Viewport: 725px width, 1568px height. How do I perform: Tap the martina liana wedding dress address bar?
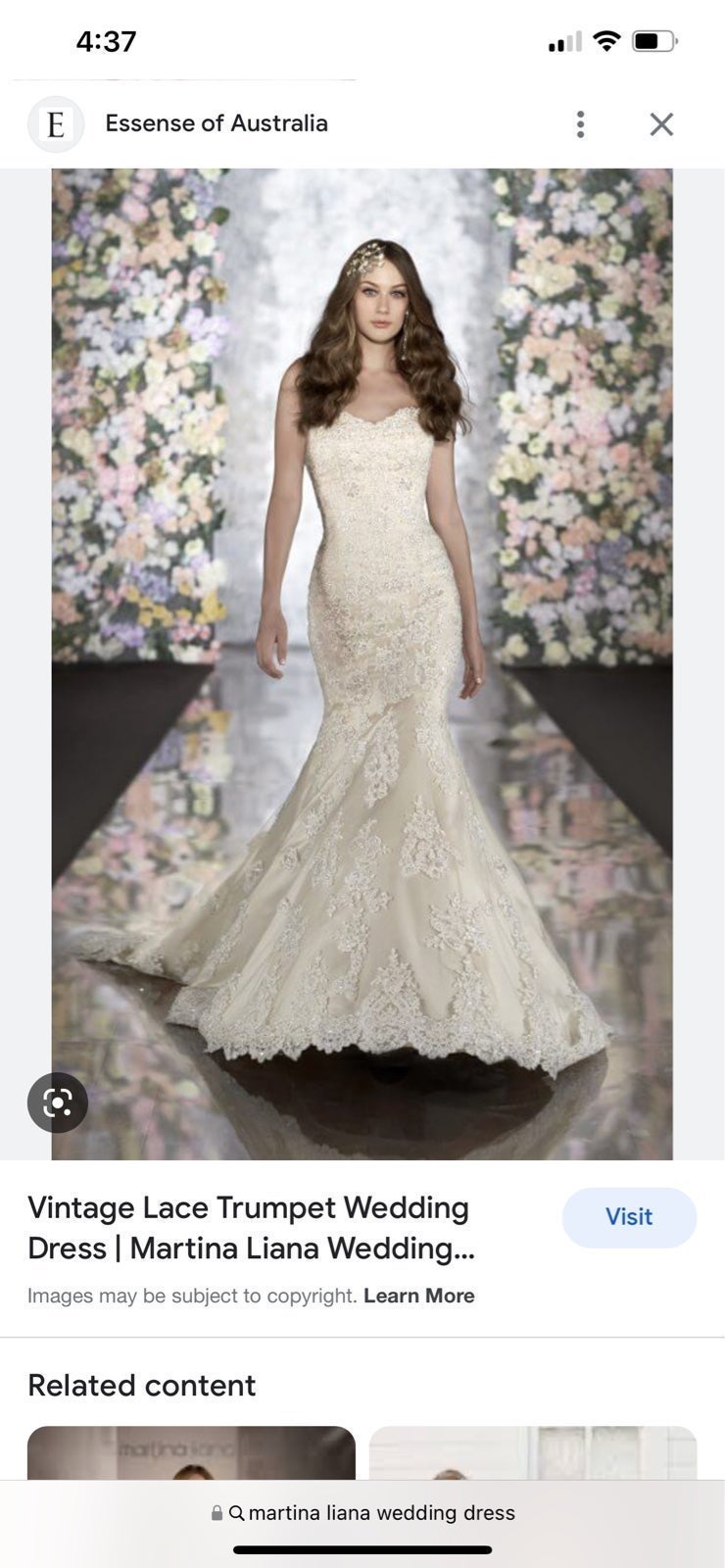tap(362, 1513)
